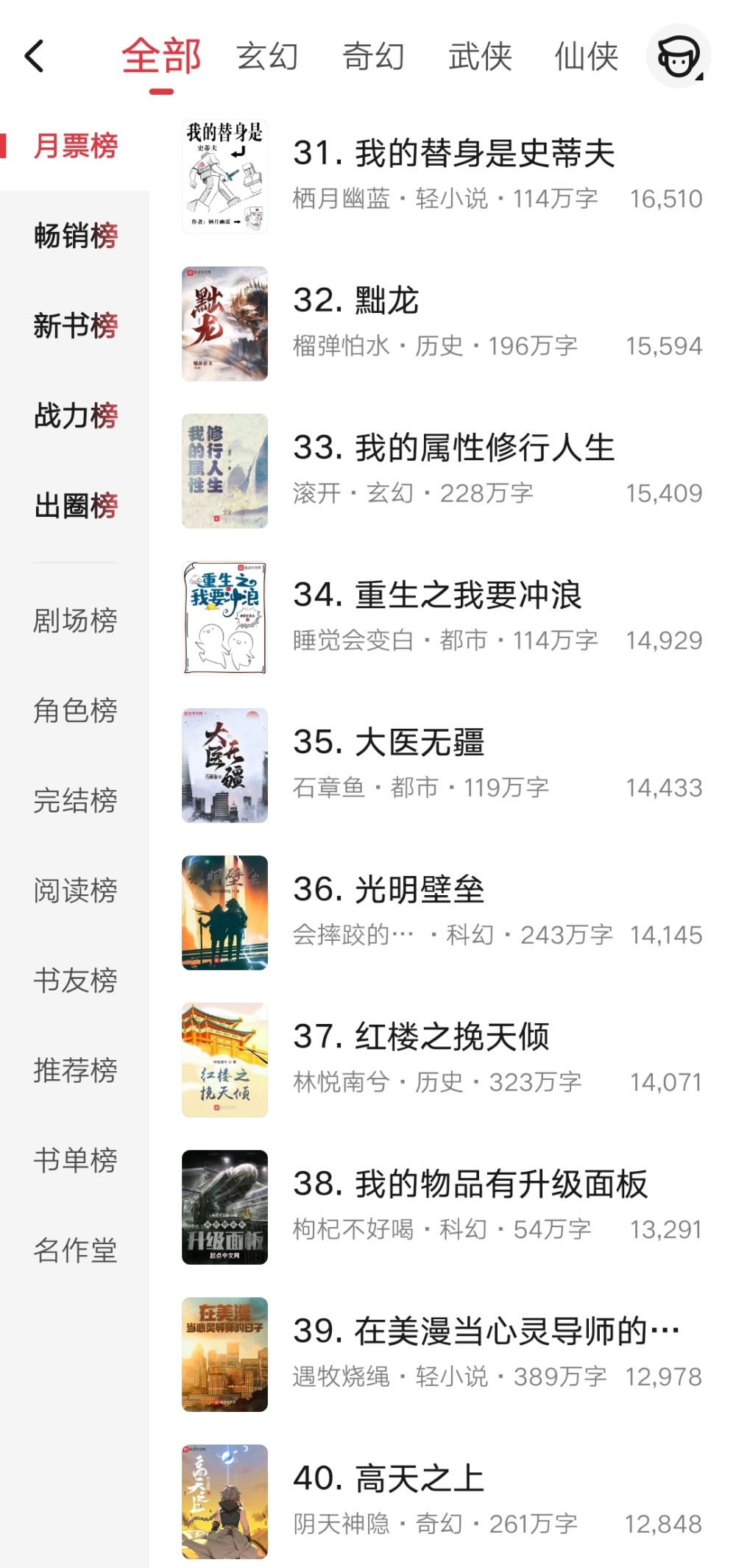Switch to the 仙侠 tab
The width and height of the screenshot is (736, 1568).
coord(586,57)
